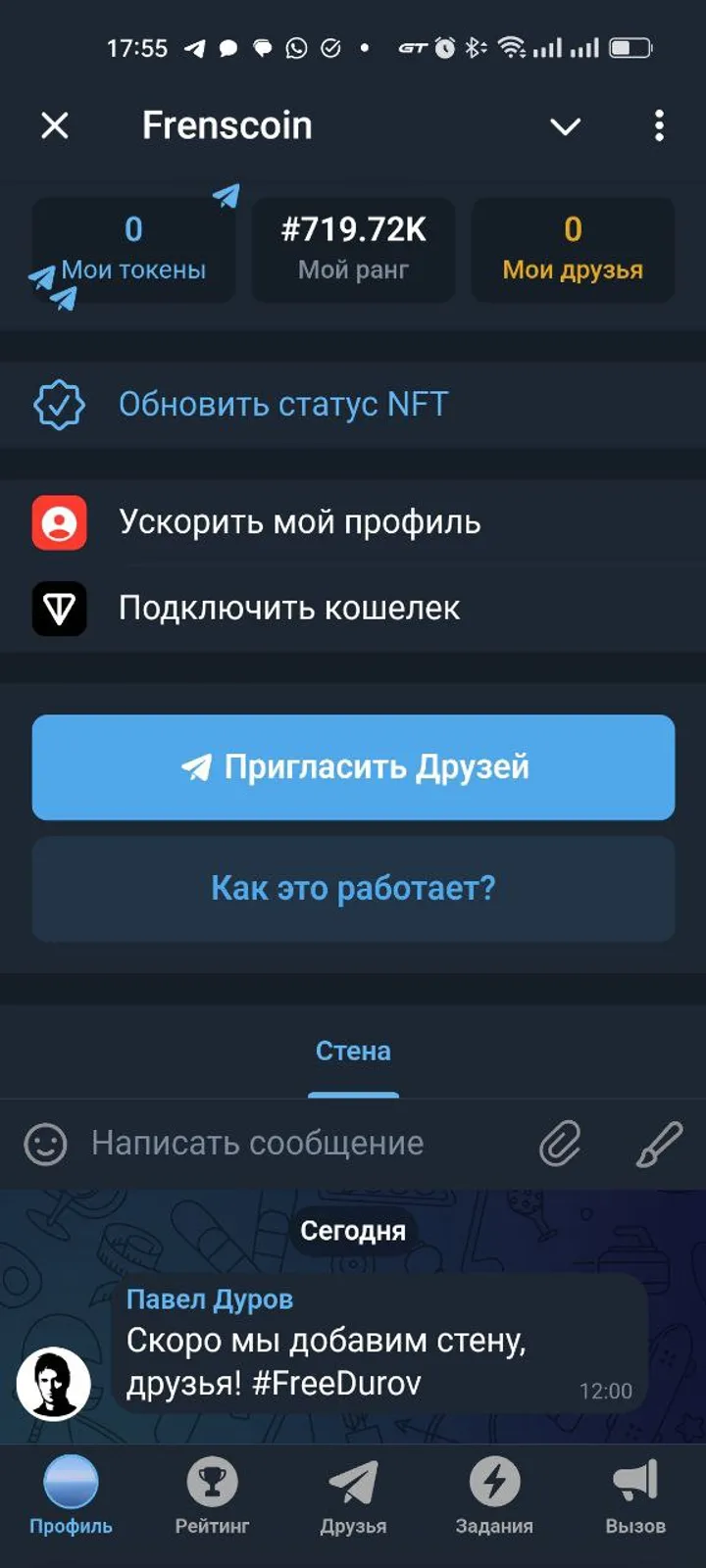The height and width of the screenshot is (1568, 706).
Task: Expand the Frenscoin bot header chevron
Action: pos(565,125)
